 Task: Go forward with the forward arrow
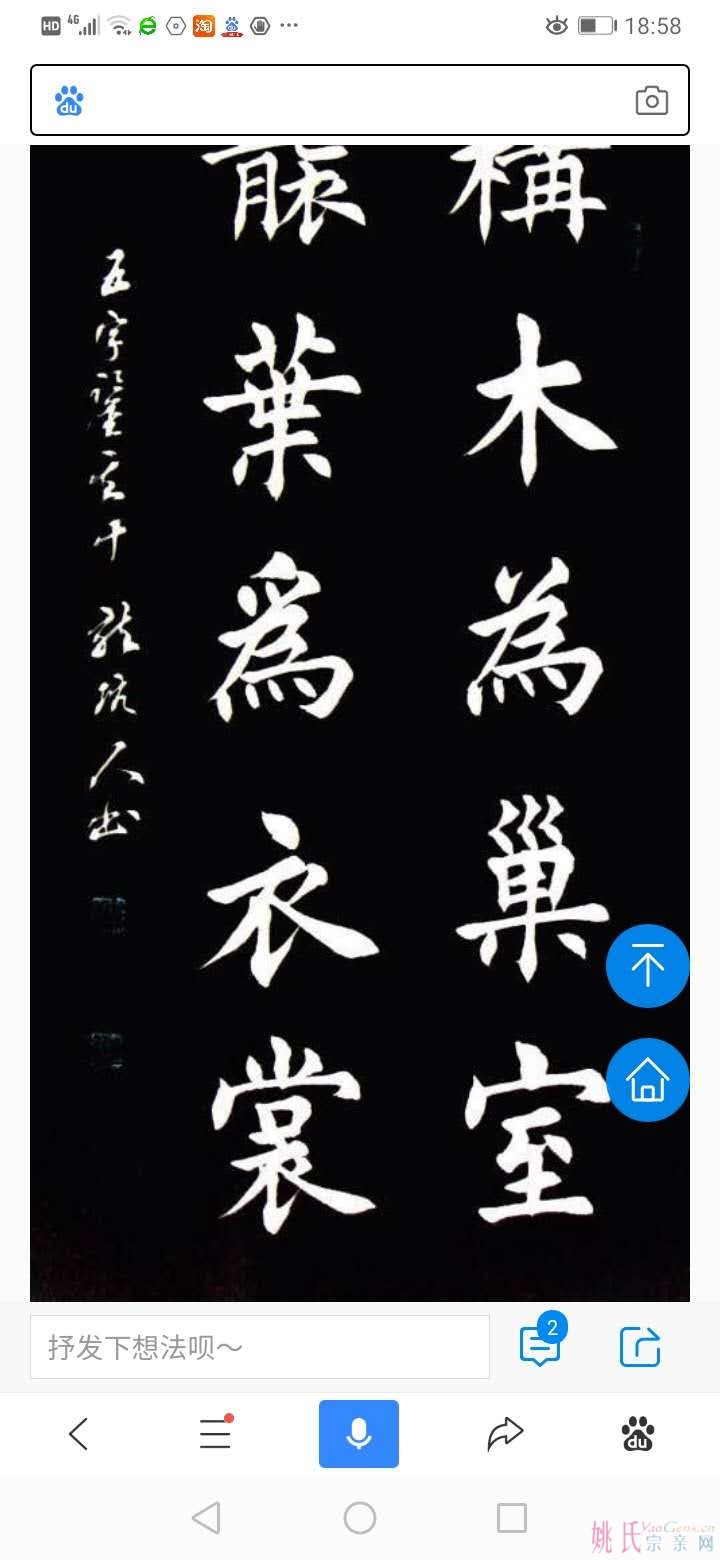(505, 1434)
